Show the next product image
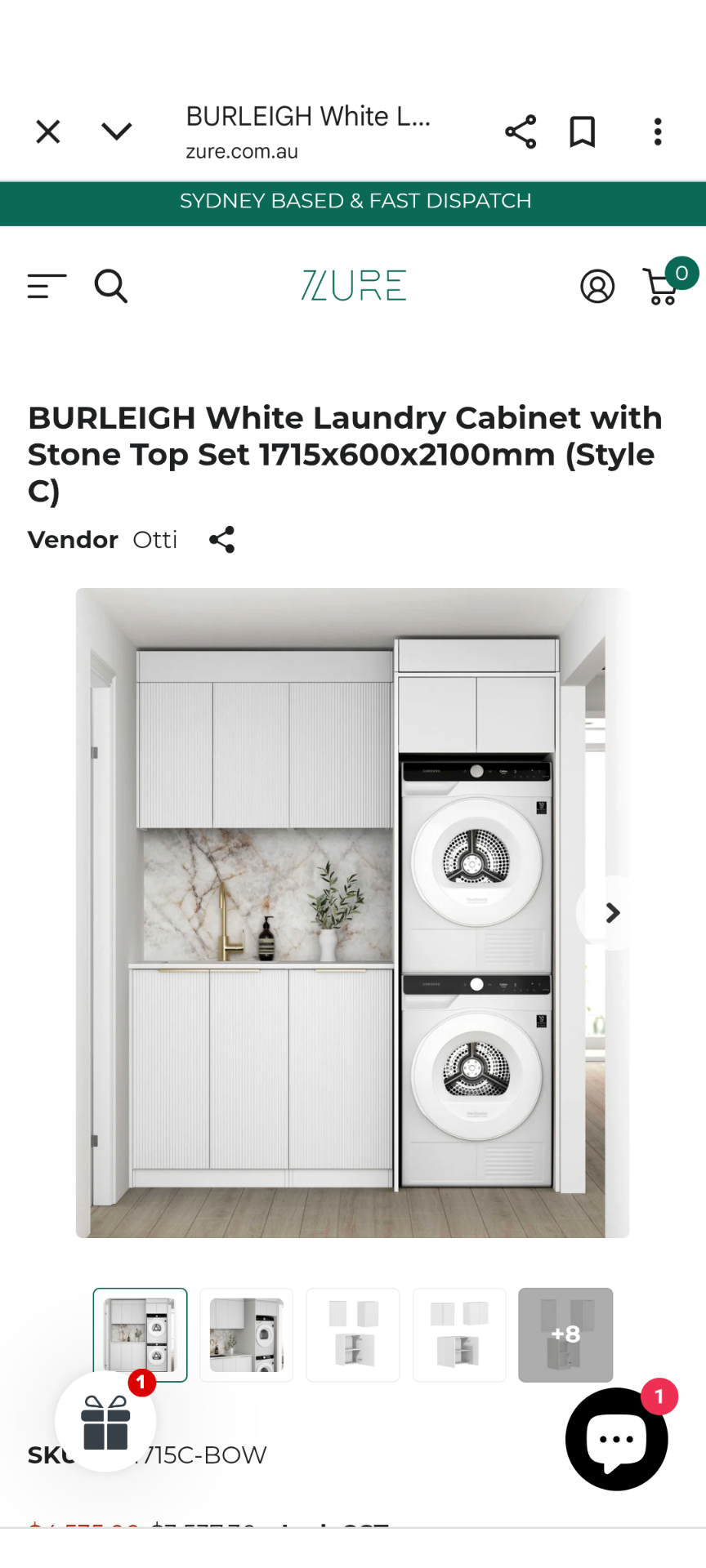The image size is (706, 1568). [x=612, y=913]
